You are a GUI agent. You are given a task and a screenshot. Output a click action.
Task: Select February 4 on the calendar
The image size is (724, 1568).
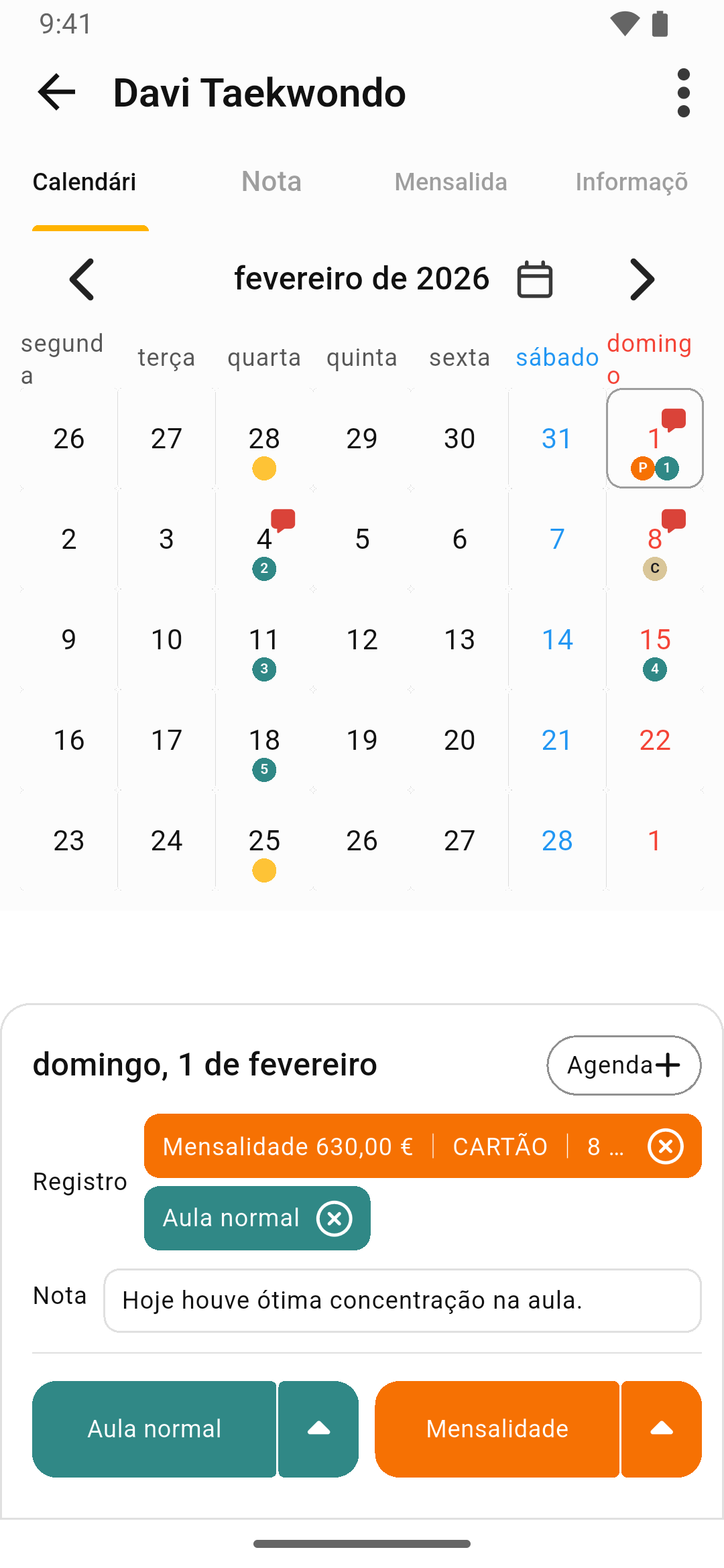[264, 540]
